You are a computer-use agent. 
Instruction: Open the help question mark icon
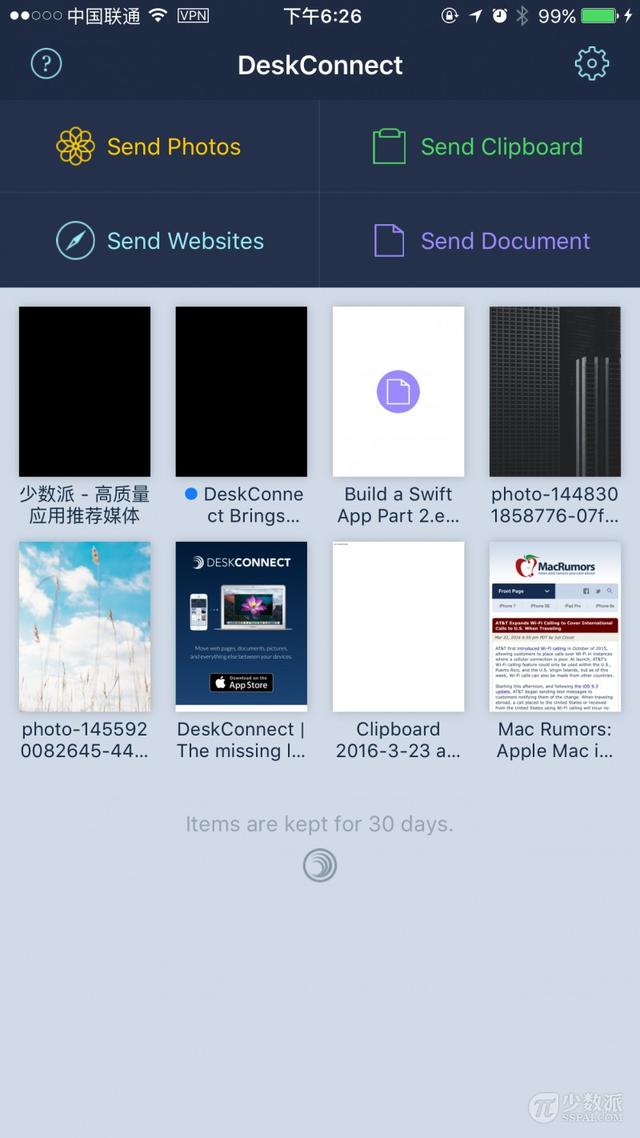46,64
